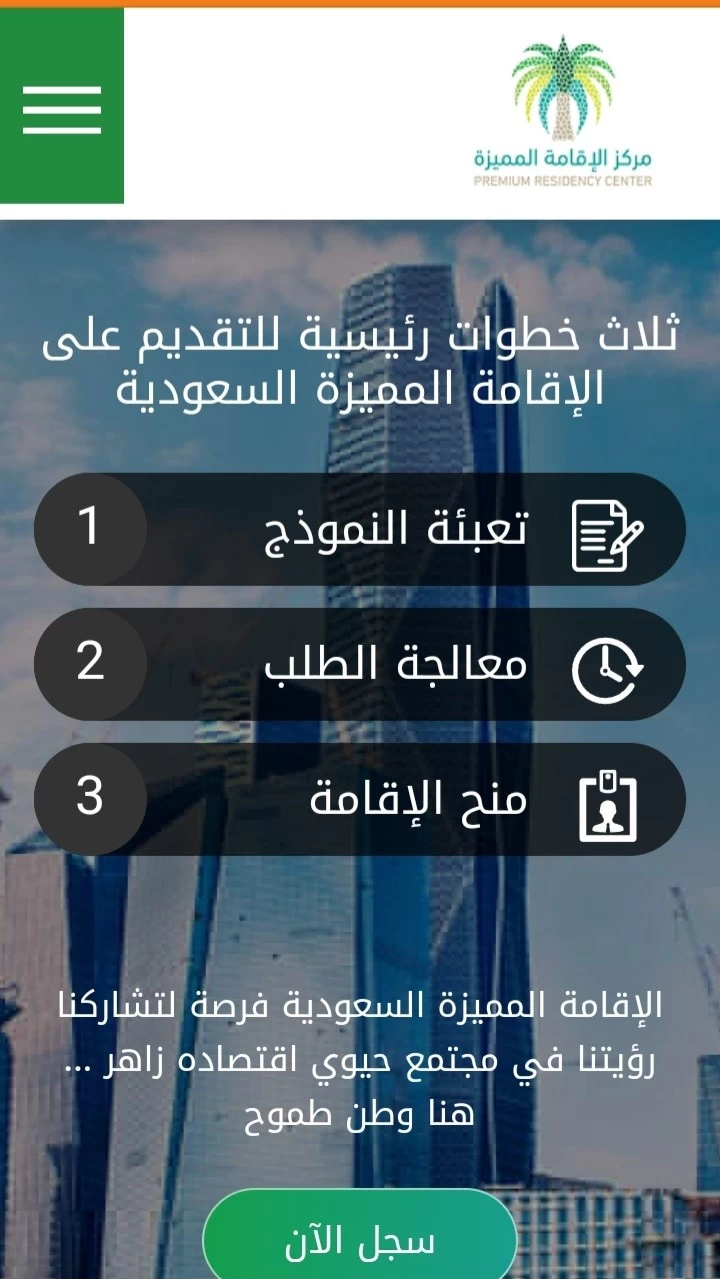720x1279 pixels.
Task: Select the number 1 step circle
Action: click(x=92, y=530)
